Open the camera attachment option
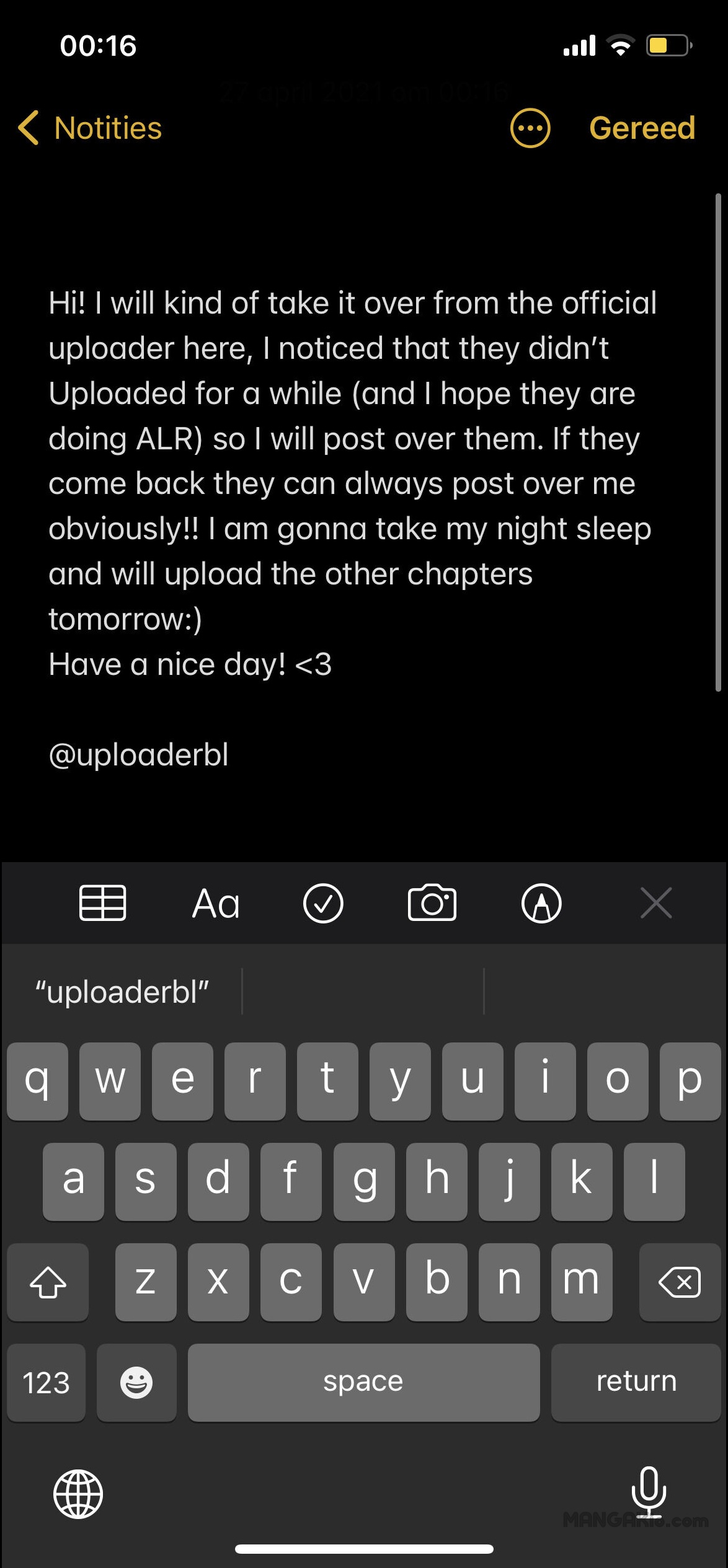Viewport: 728px width, 1568px height. [x=432, y=902]
